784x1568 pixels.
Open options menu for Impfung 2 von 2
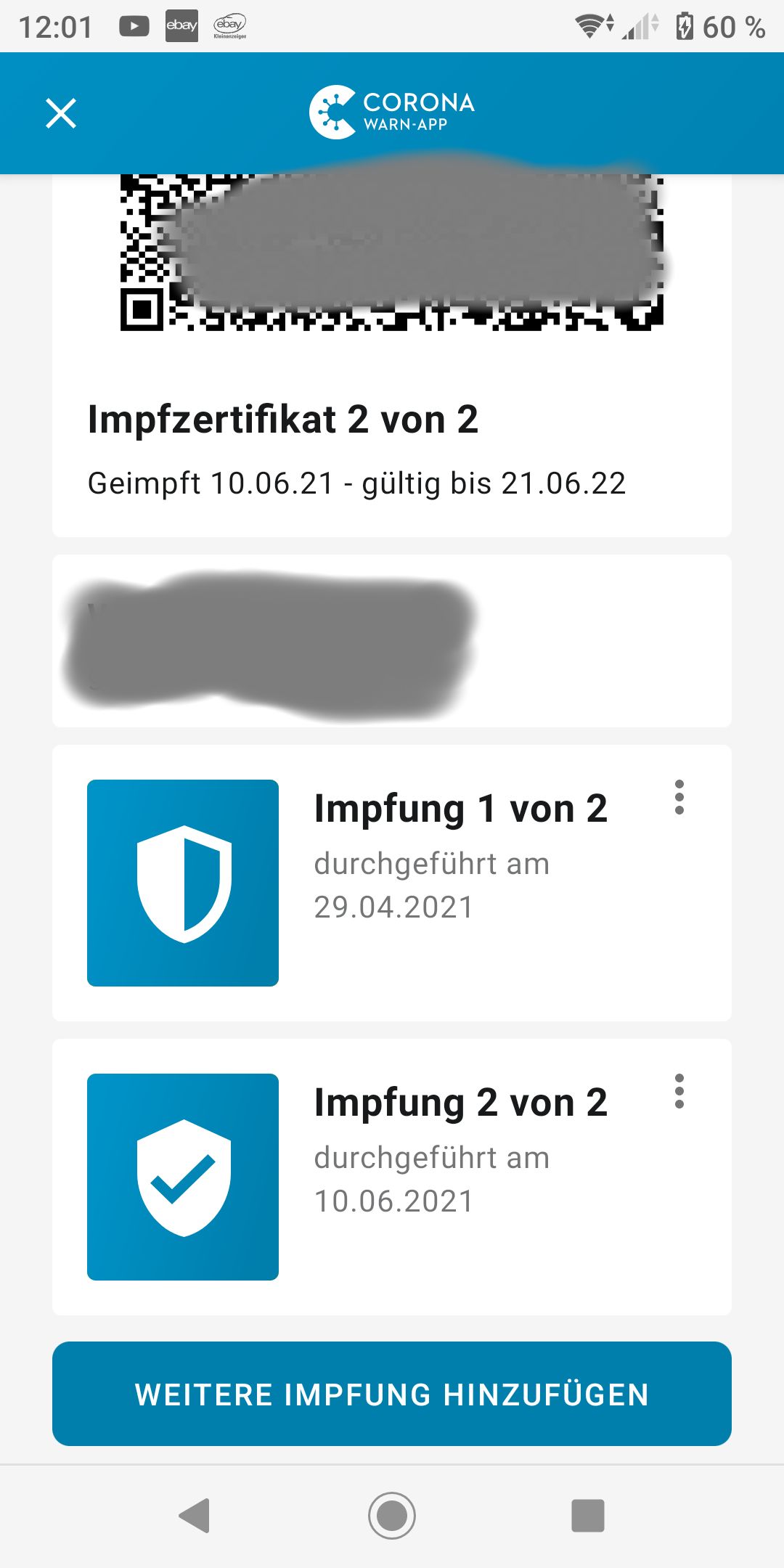[679, 1092]
